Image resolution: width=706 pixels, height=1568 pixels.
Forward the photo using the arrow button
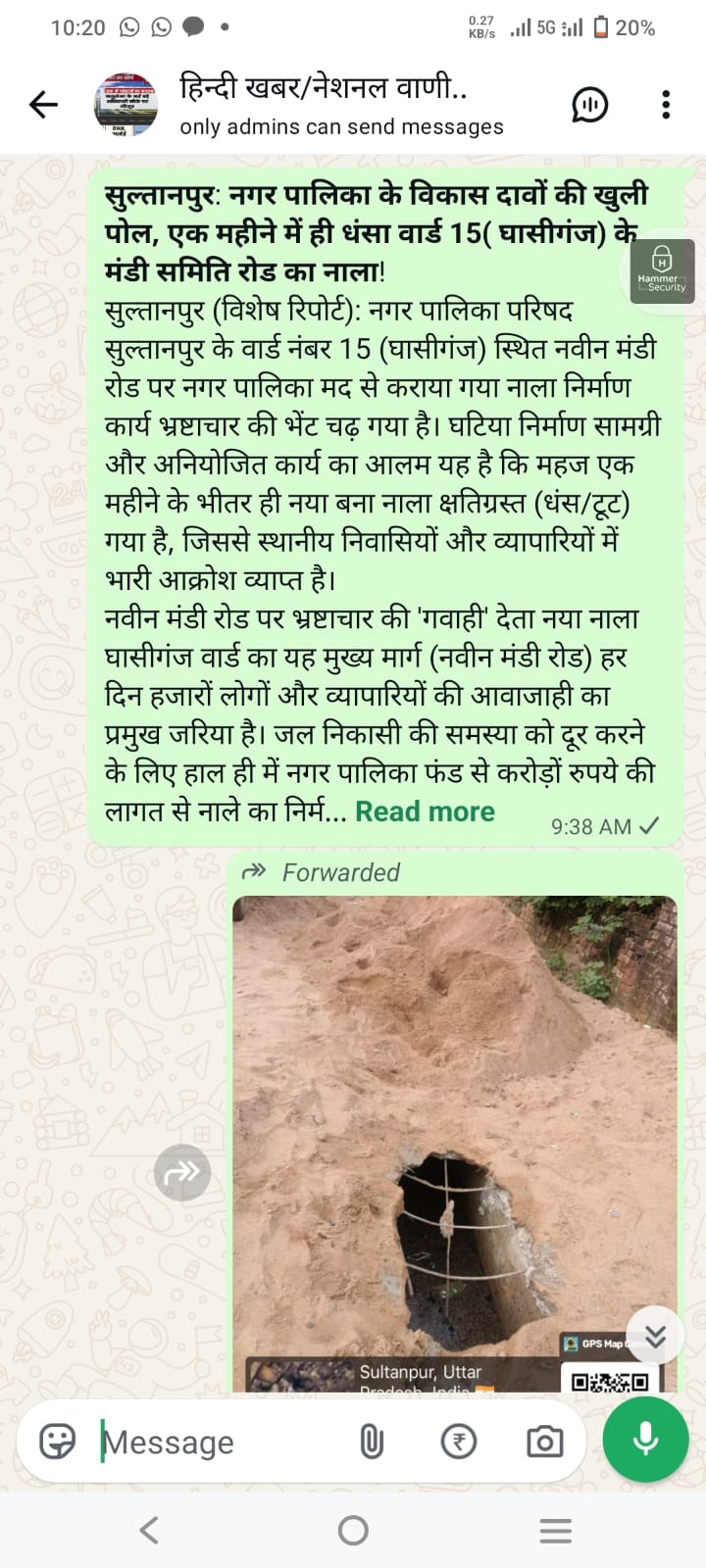[x=182, y=1172]
